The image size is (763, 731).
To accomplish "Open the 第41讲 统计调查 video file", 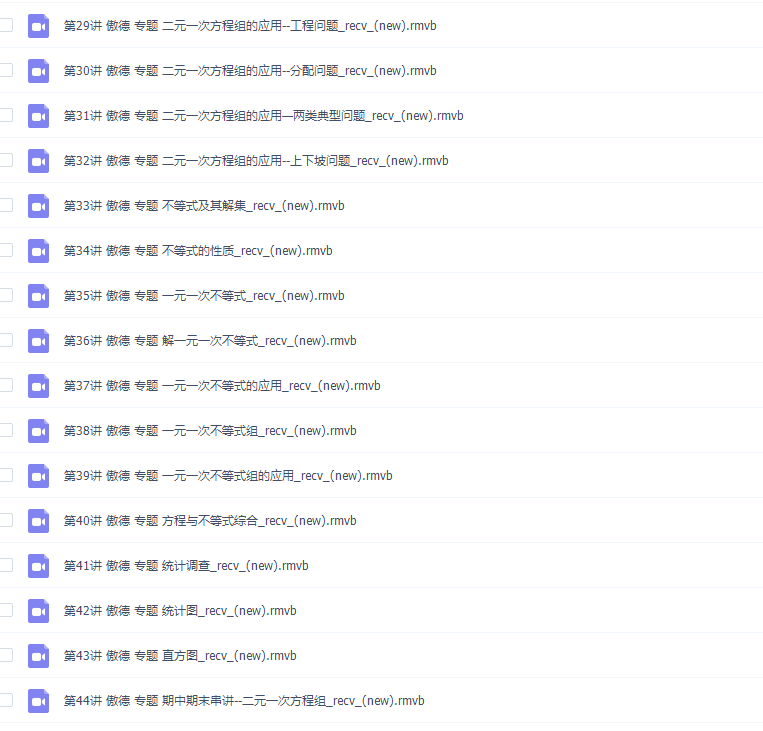I will pos(186,566).
